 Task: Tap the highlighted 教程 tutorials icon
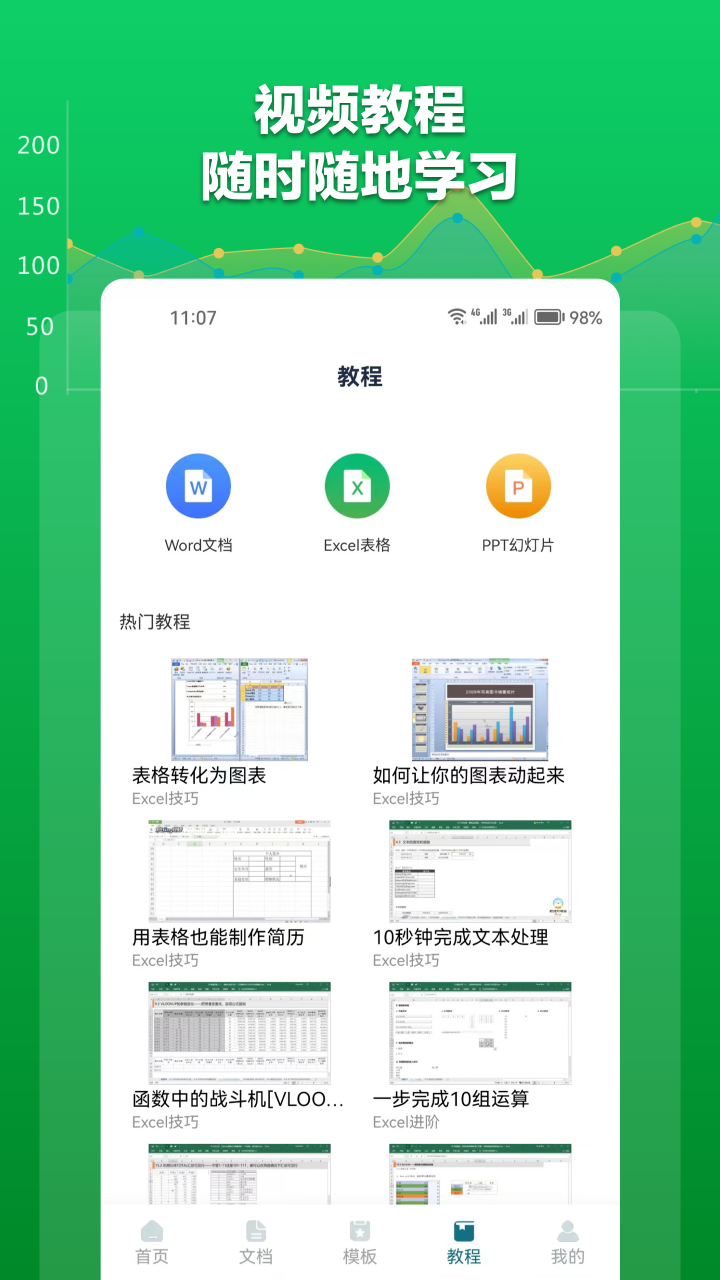[463, 1232]
